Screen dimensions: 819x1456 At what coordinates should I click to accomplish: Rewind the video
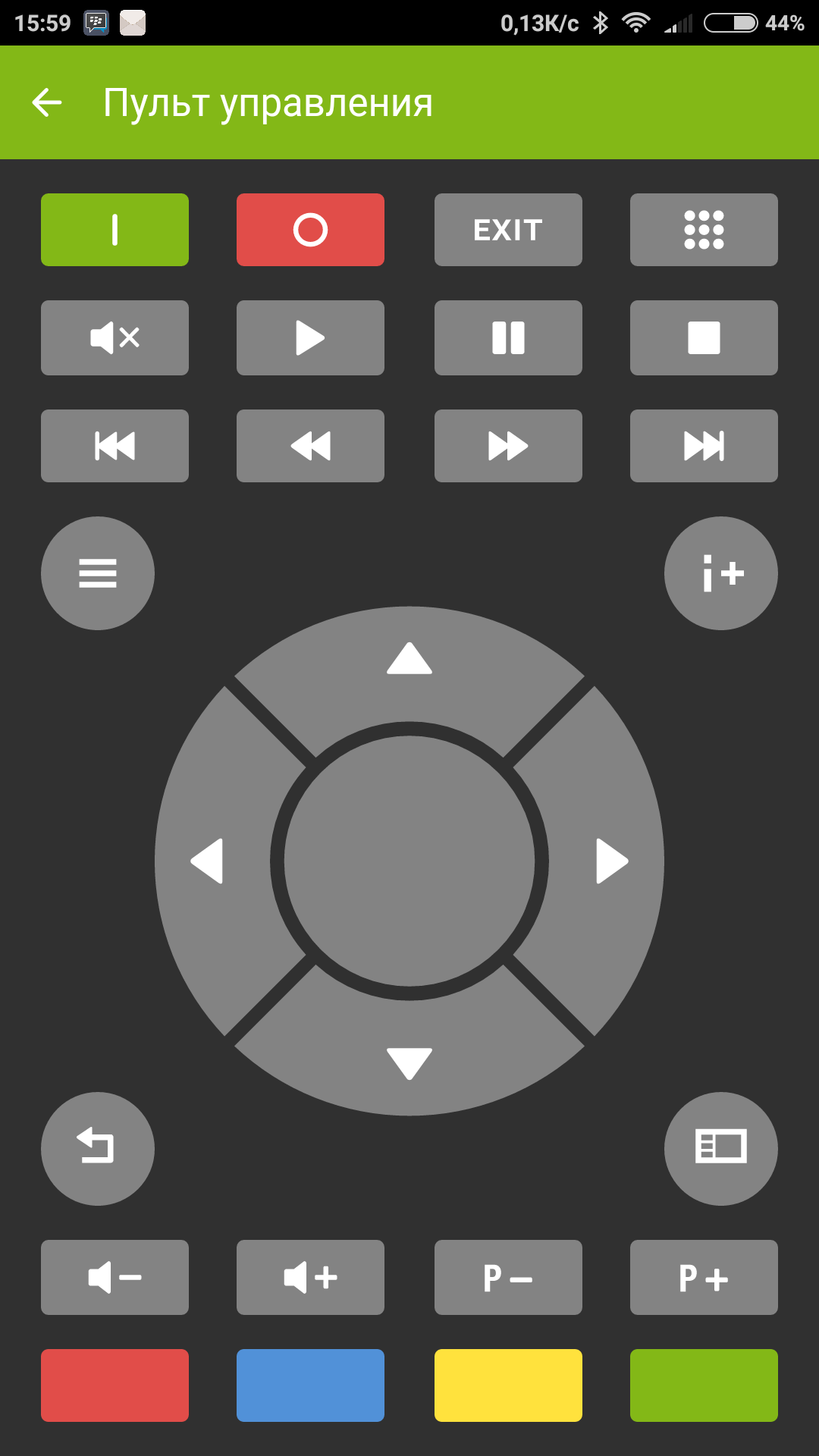tap(310, 446)
